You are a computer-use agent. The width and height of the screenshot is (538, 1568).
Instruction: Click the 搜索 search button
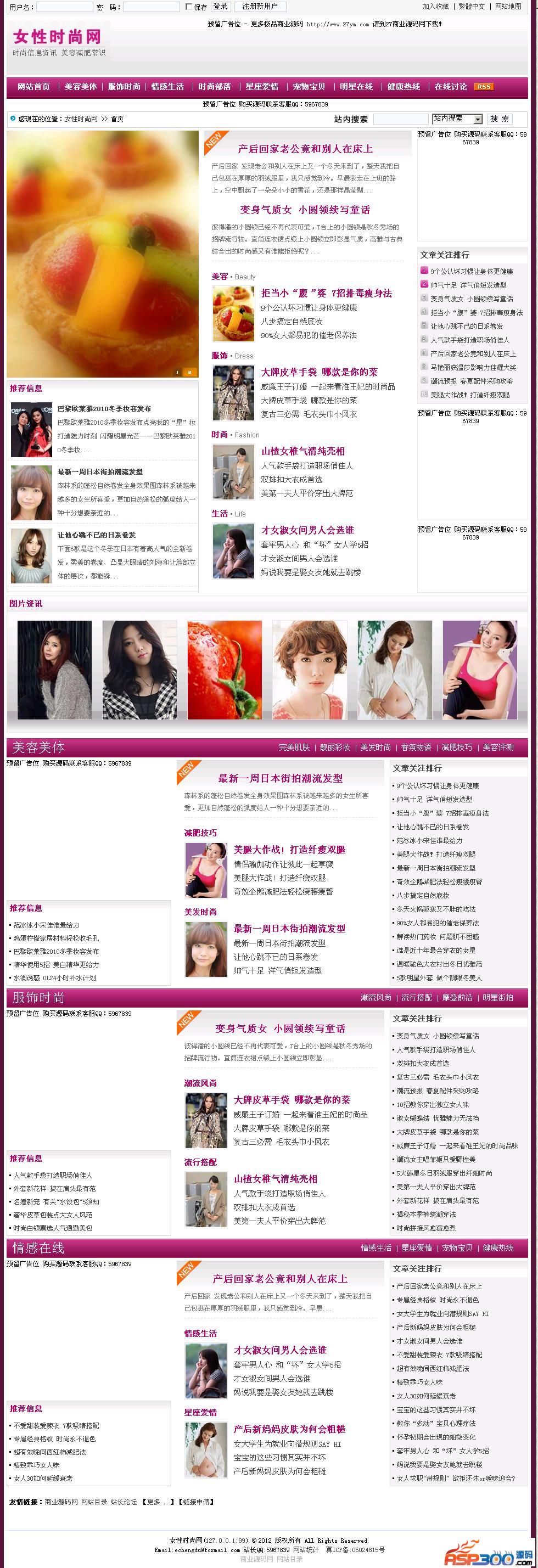pos(499,119)
